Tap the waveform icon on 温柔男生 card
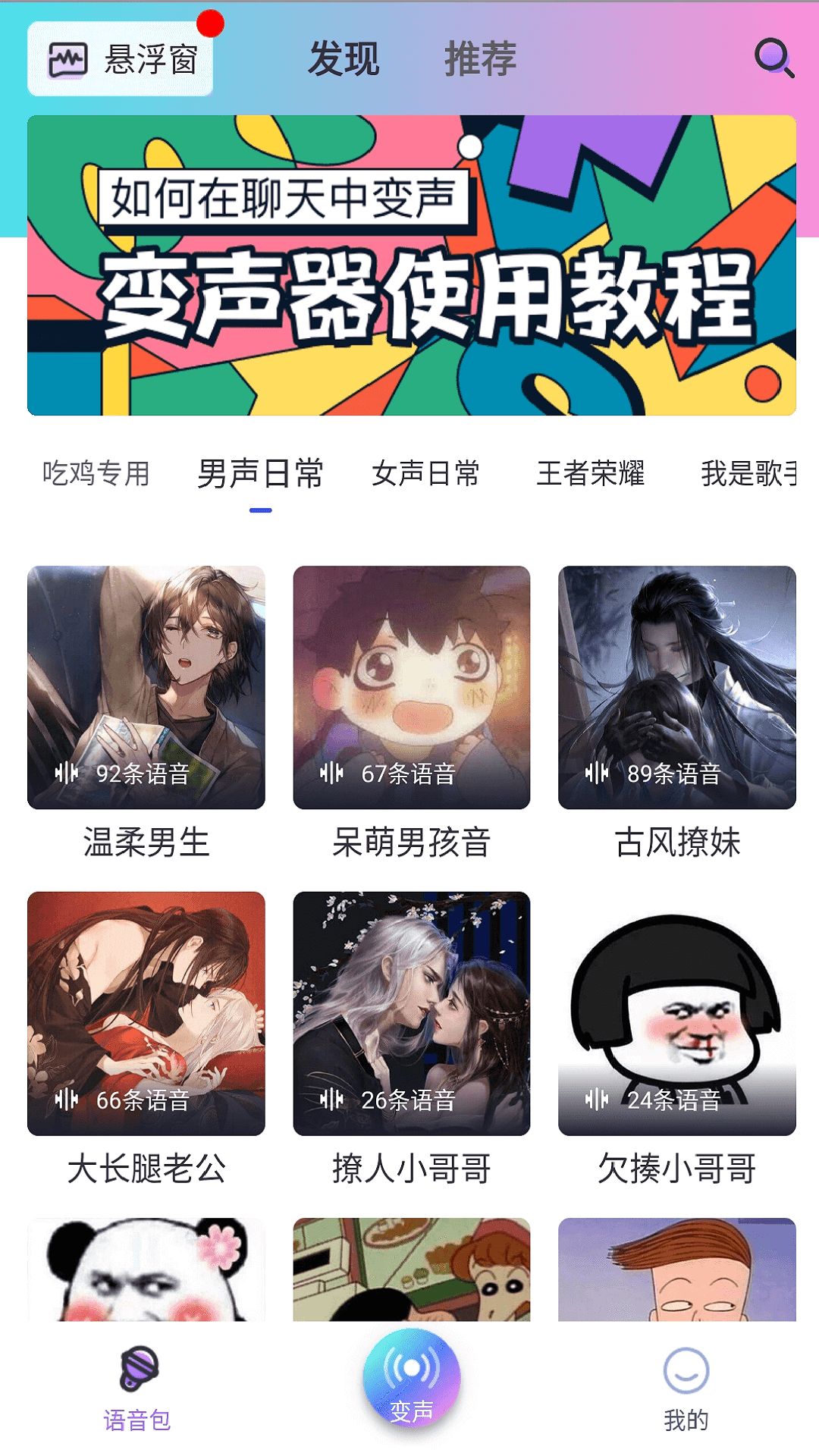 (68, 775)
